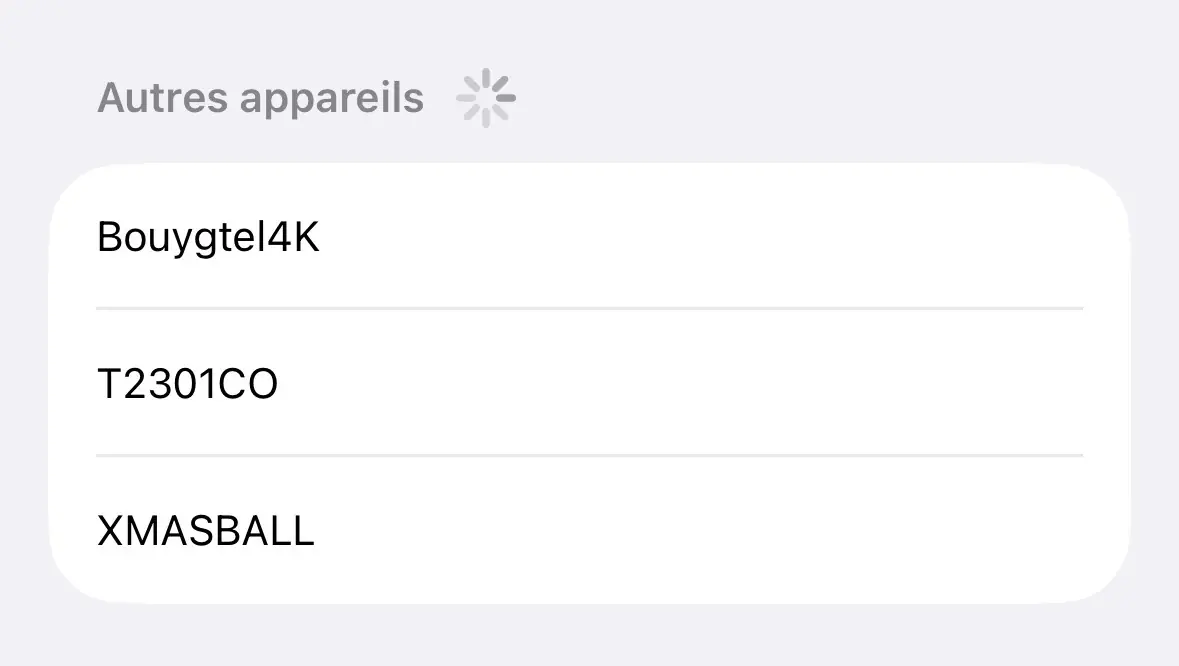Image resolution: width=1179 pixels, height=666 pixels.
Task: Connect to the Bouygtel4K device
Action: [208, 238]
